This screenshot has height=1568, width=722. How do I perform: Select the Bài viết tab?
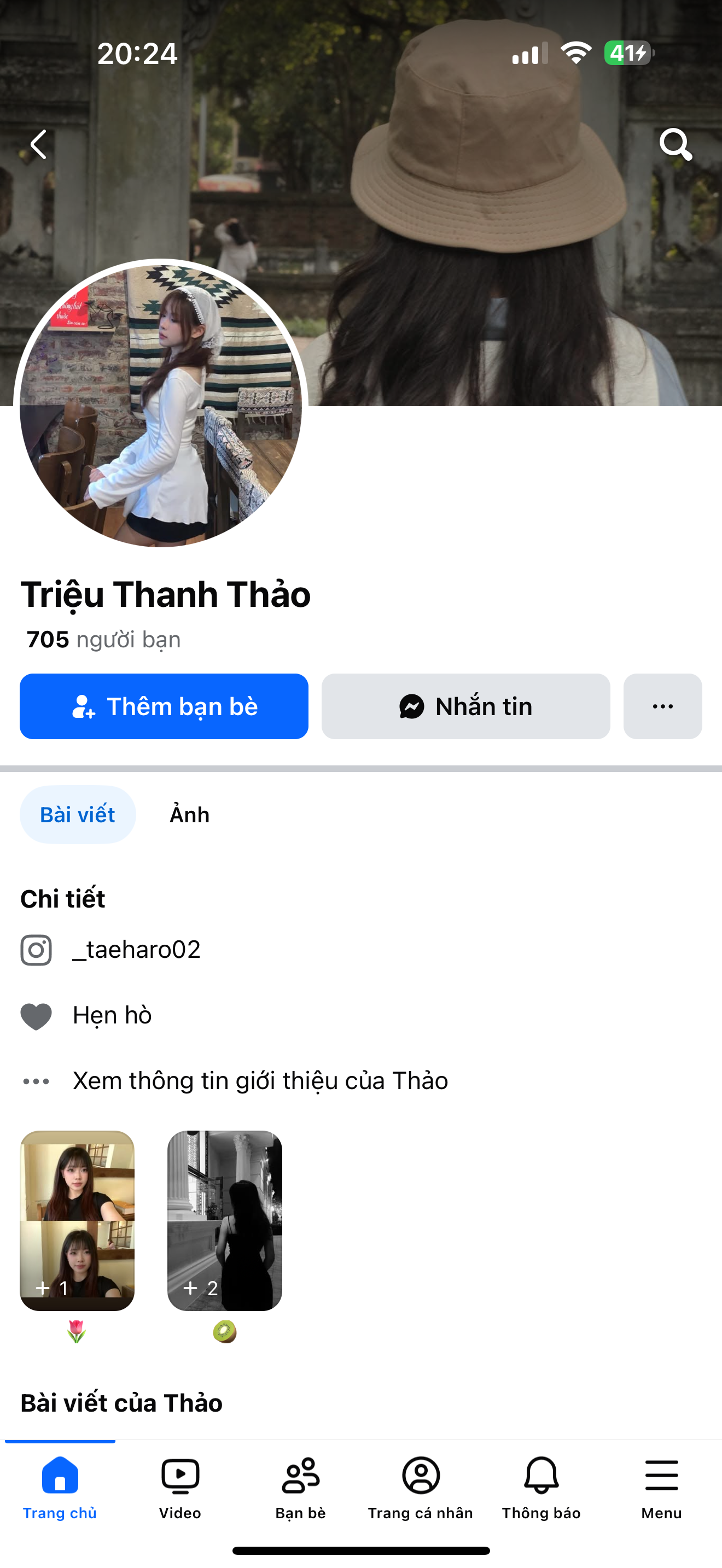point(77,815)
